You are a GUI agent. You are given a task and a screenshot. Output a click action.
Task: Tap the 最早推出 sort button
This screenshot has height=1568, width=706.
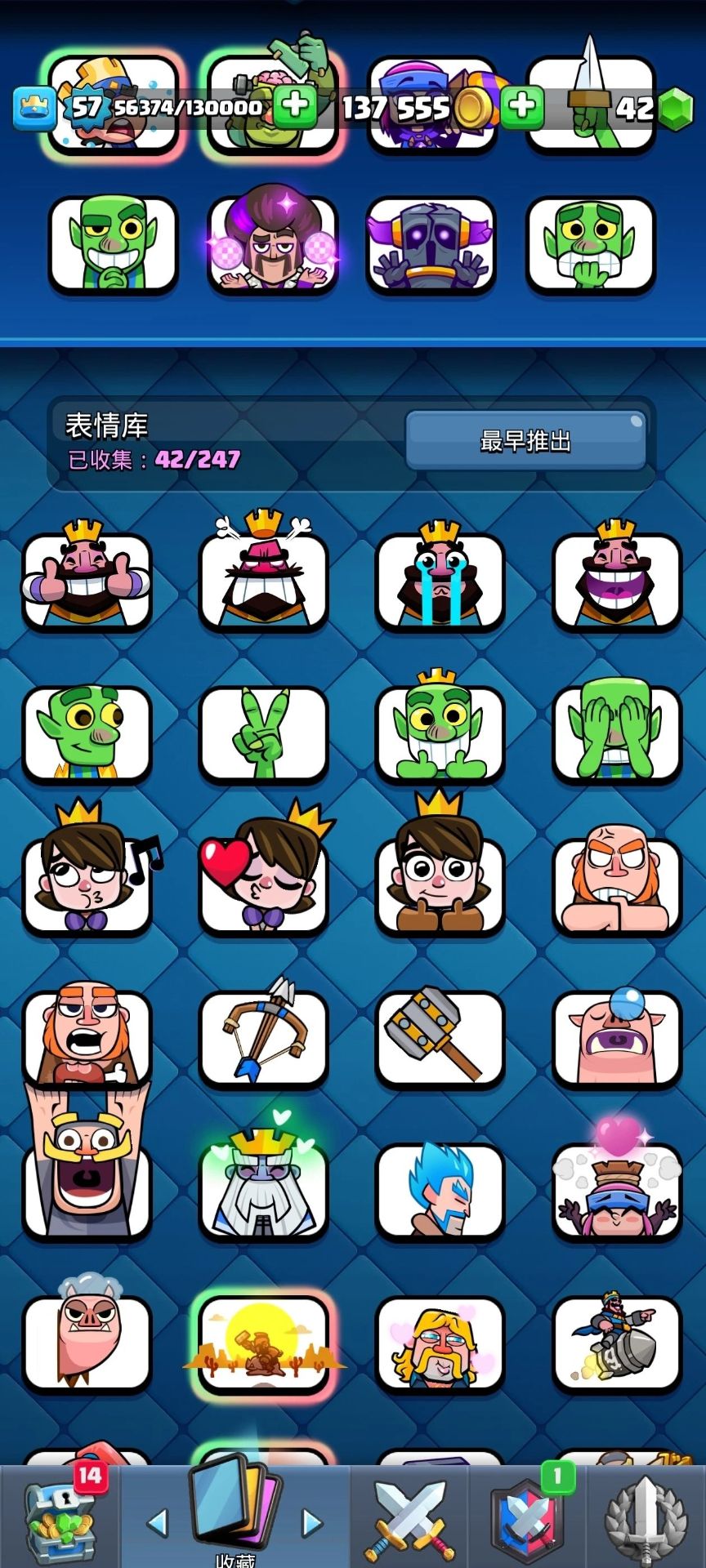point(525,441)
